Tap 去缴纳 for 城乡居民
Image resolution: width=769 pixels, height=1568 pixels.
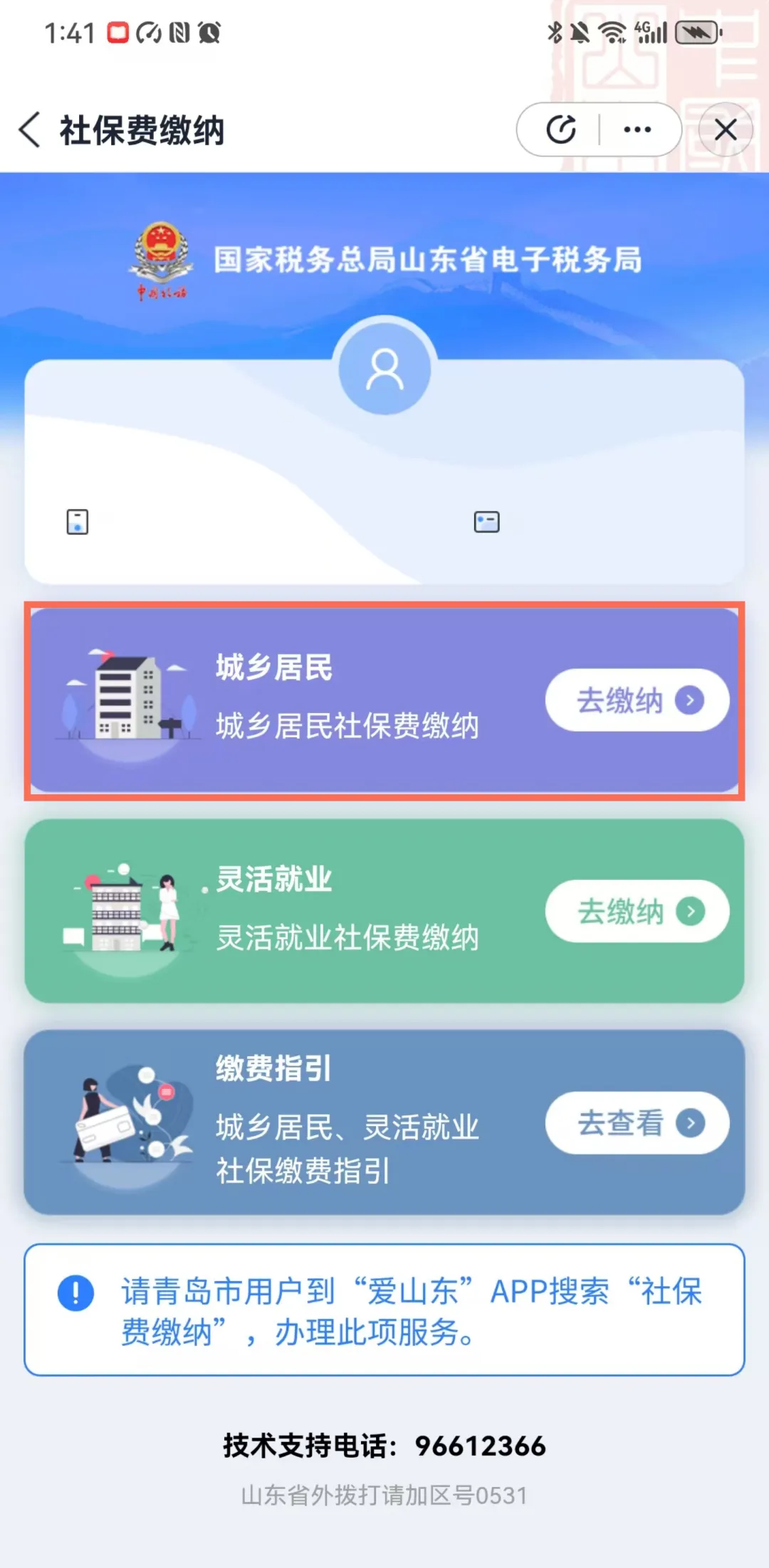coord(637,700)
